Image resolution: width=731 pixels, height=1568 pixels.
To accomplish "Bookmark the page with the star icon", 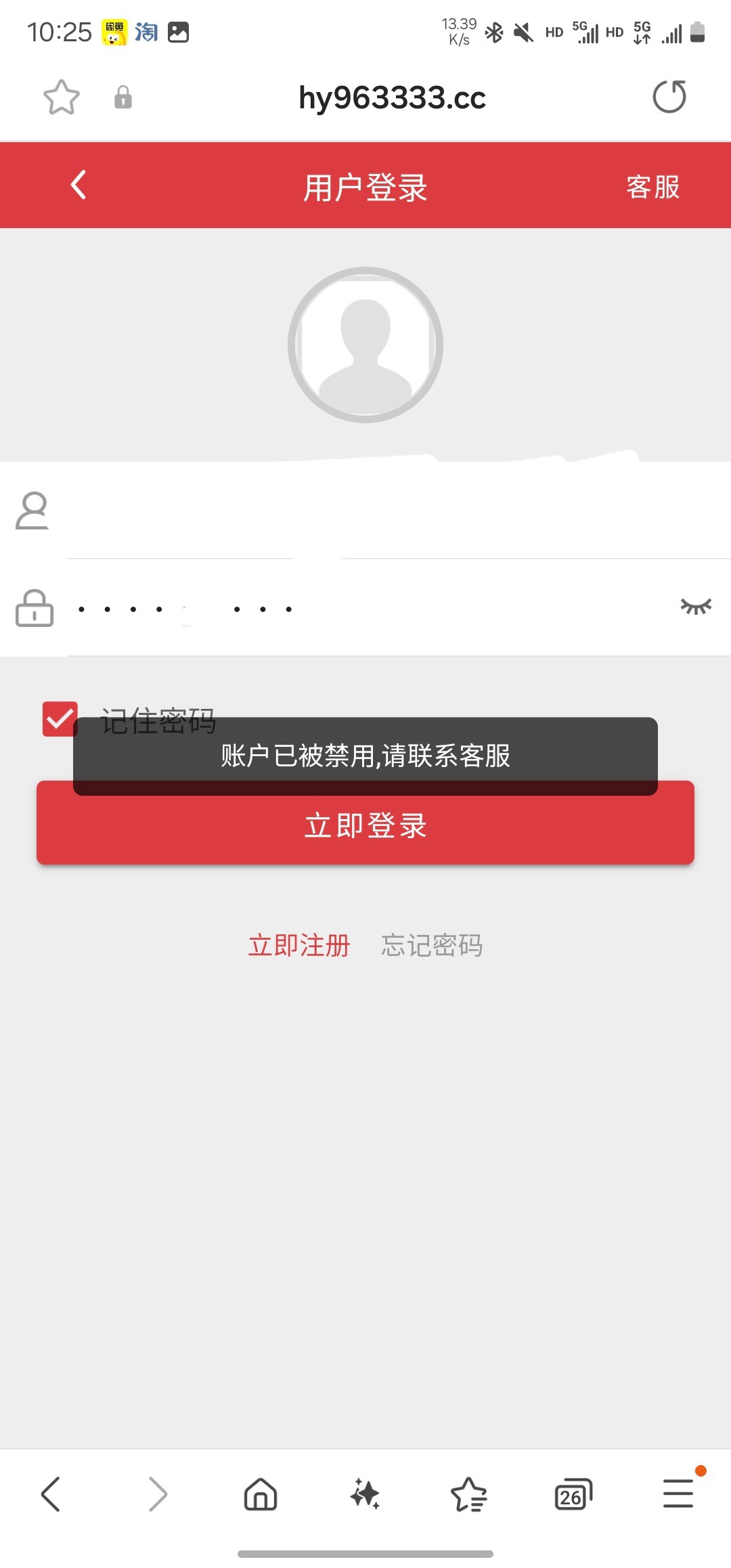I will coord(62,97).
